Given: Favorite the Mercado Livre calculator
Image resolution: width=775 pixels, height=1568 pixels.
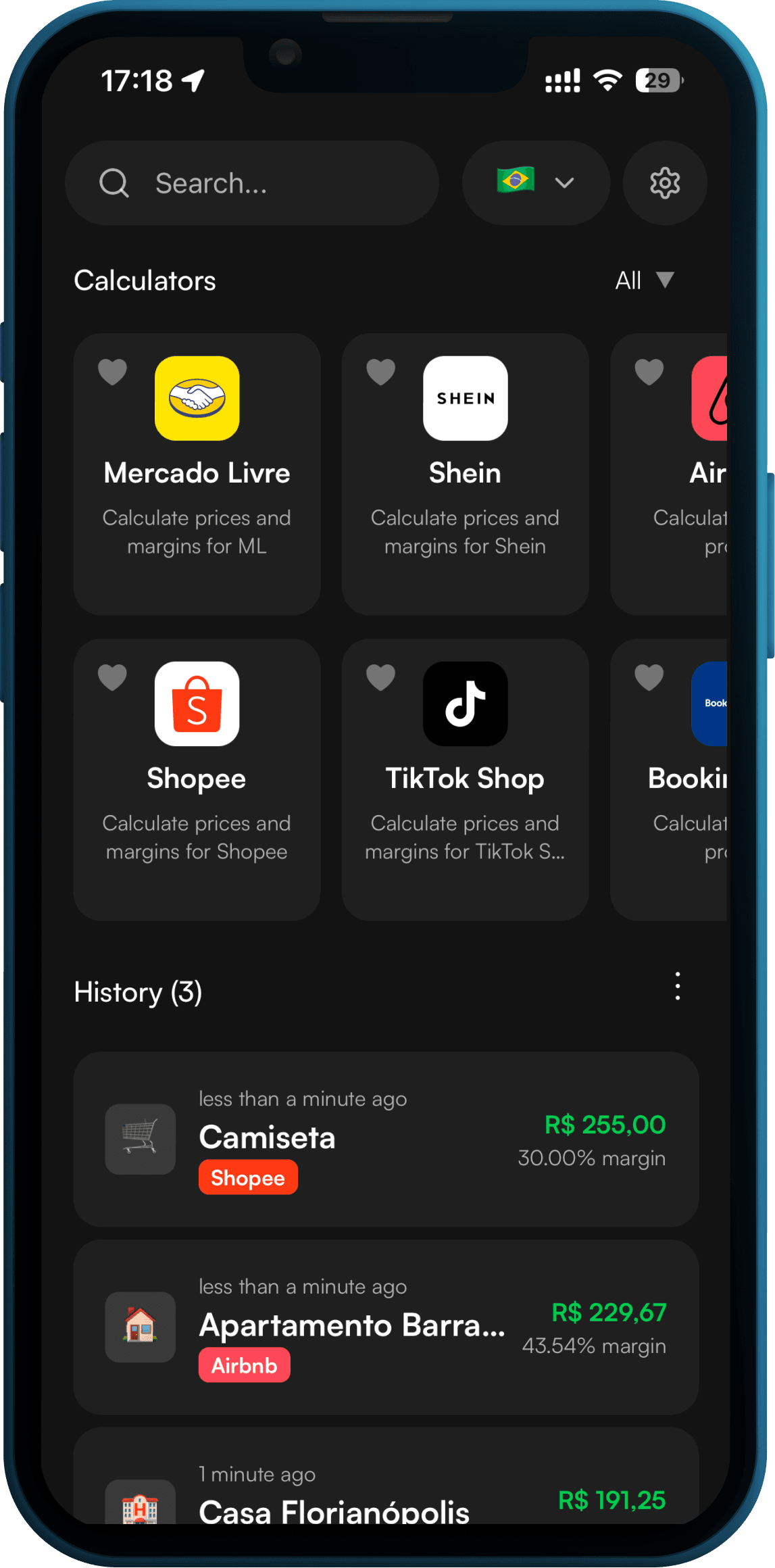Looking at the screenshot, I should tap(111, 371).
